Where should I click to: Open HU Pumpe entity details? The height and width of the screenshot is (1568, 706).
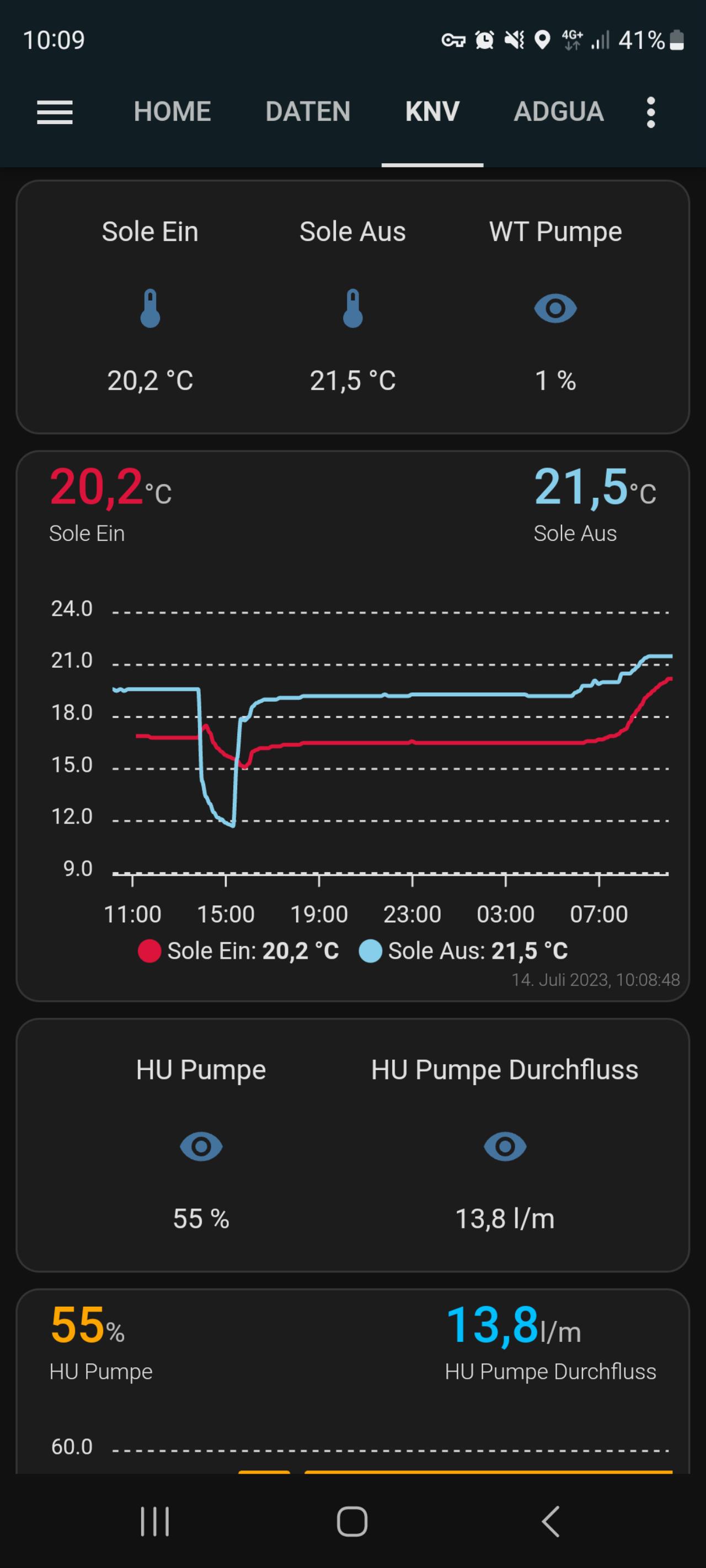click(201, 1146)
